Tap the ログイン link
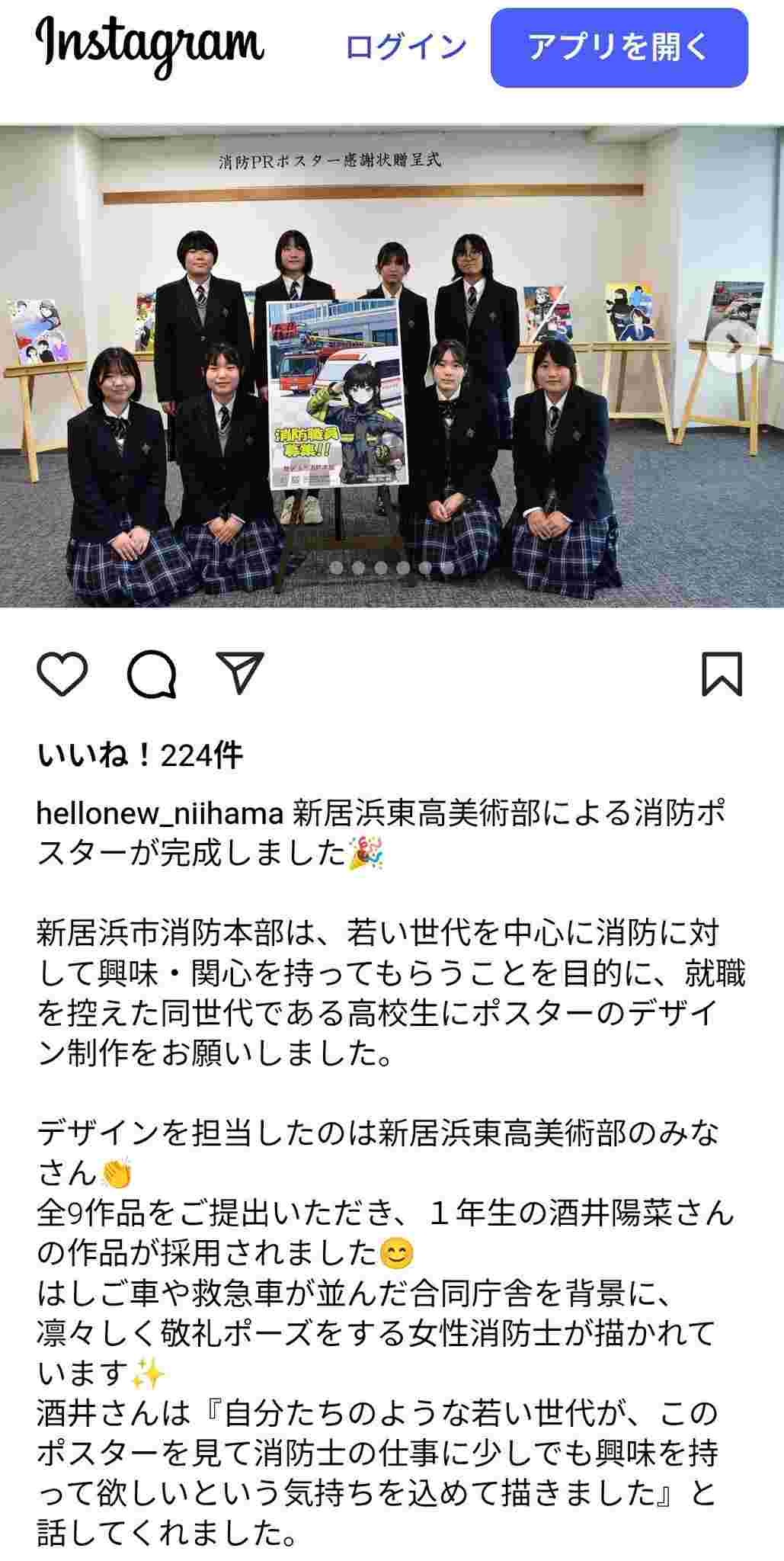 tap(405, 47)
